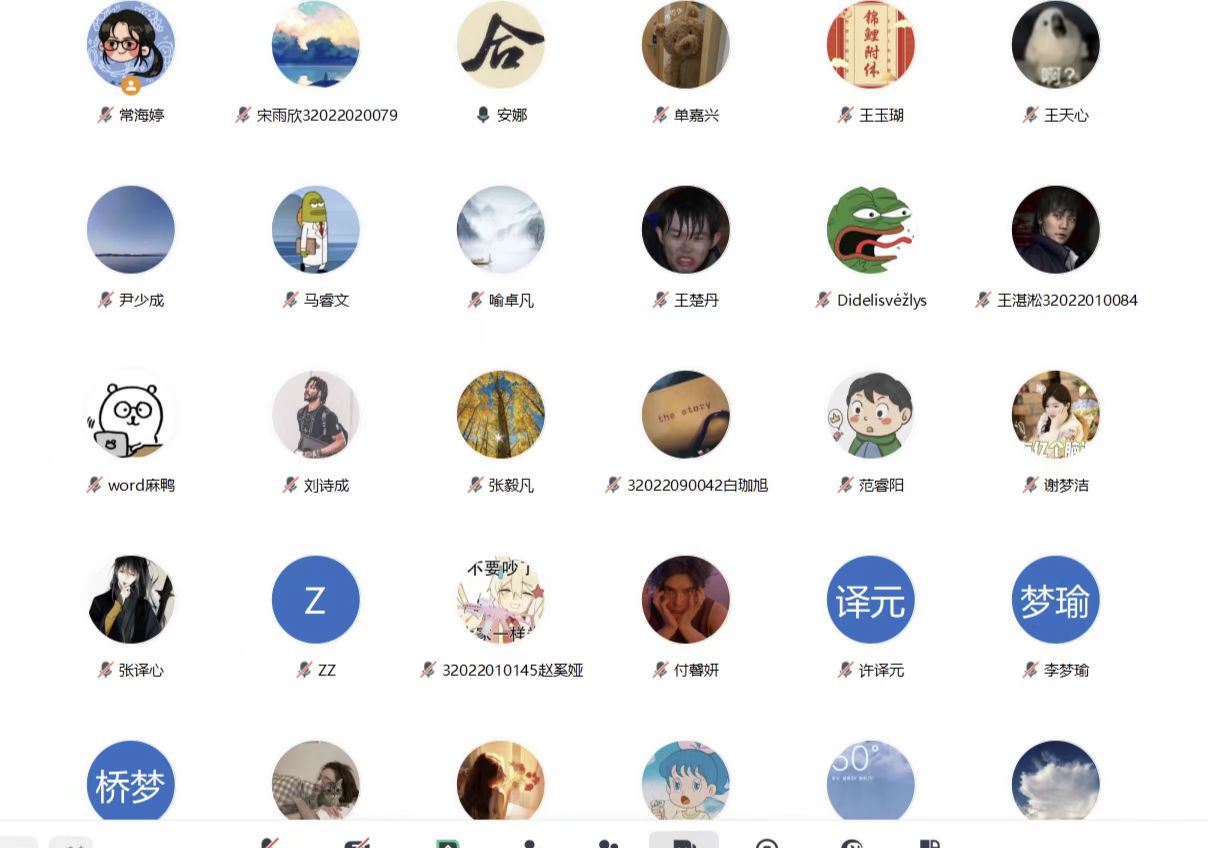Screen dimensions: 1208x848
Task: Open 谢梦洁's participant tile
Action: tap(1055, 415)
